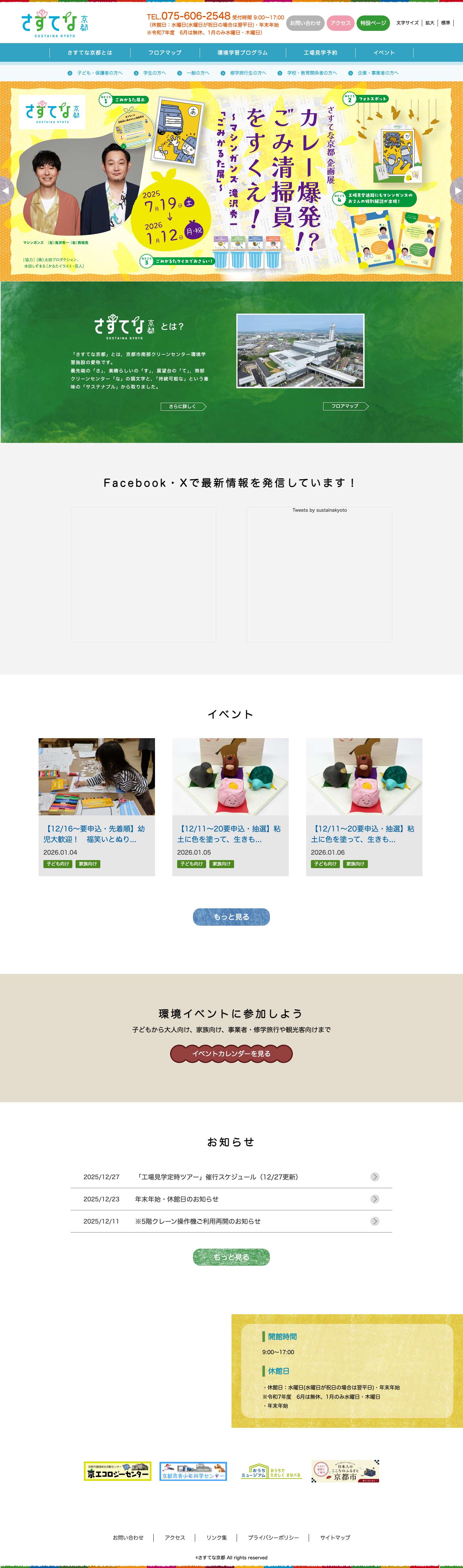Tap the blue もっと見る under events
The image size is (463, 1568).
(x=231, y=917)
